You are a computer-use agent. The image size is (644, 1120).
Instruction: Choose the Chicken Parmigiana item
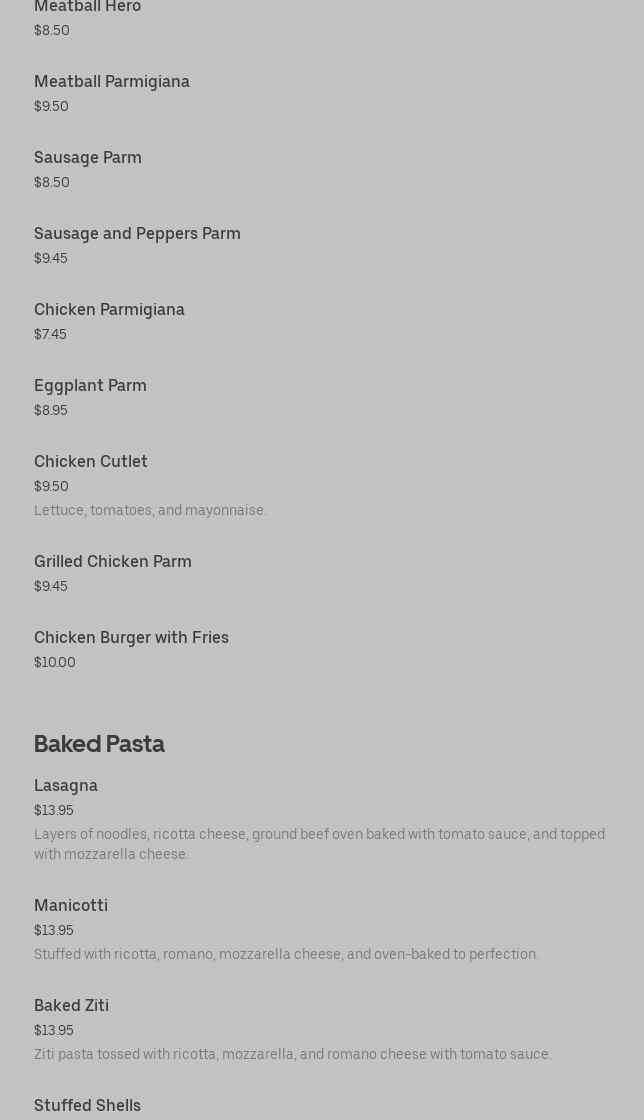pyautogui.click(x=109, y=310)
